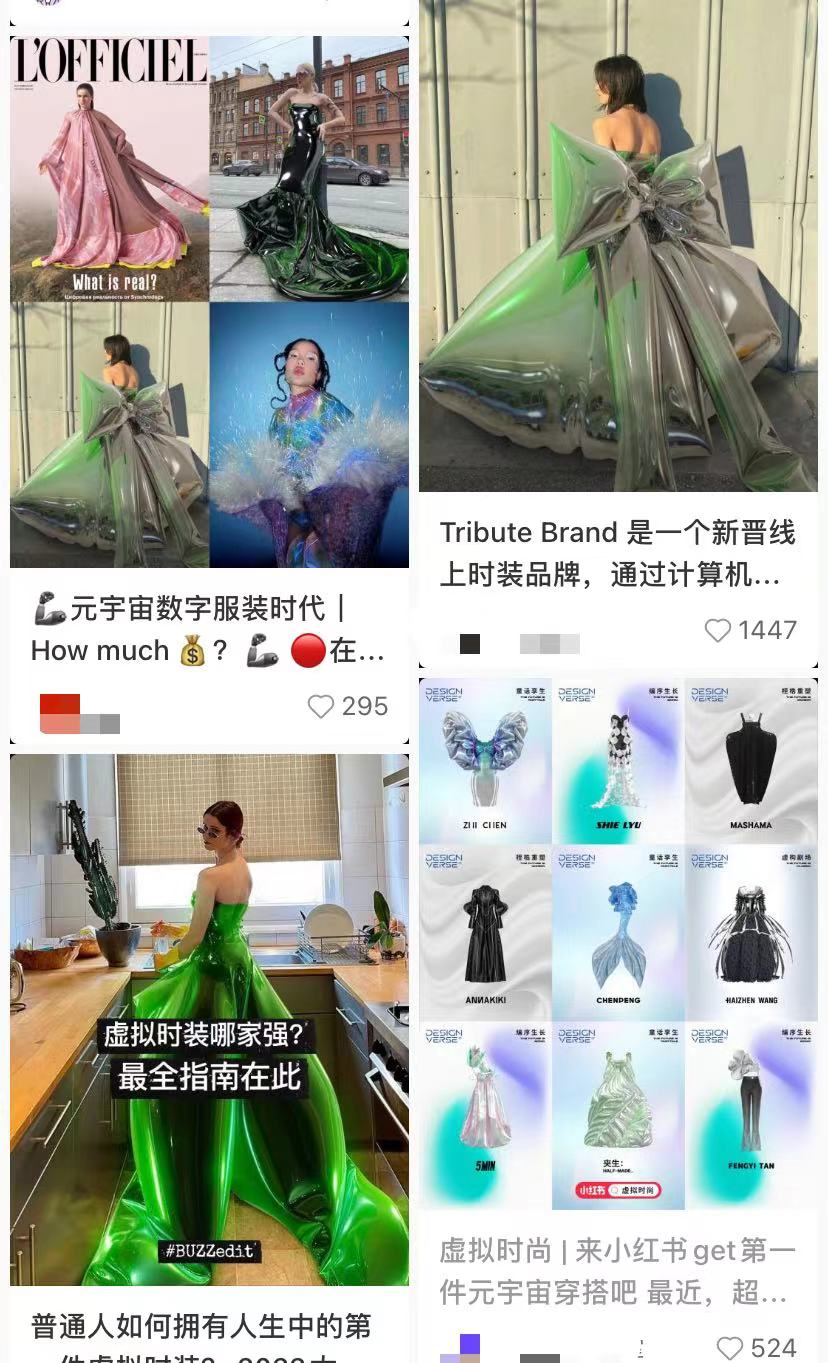
Task: Open the 虚拟时装哪家强 green dress post
Action: pyautogui.click(x=209, y=1020)
